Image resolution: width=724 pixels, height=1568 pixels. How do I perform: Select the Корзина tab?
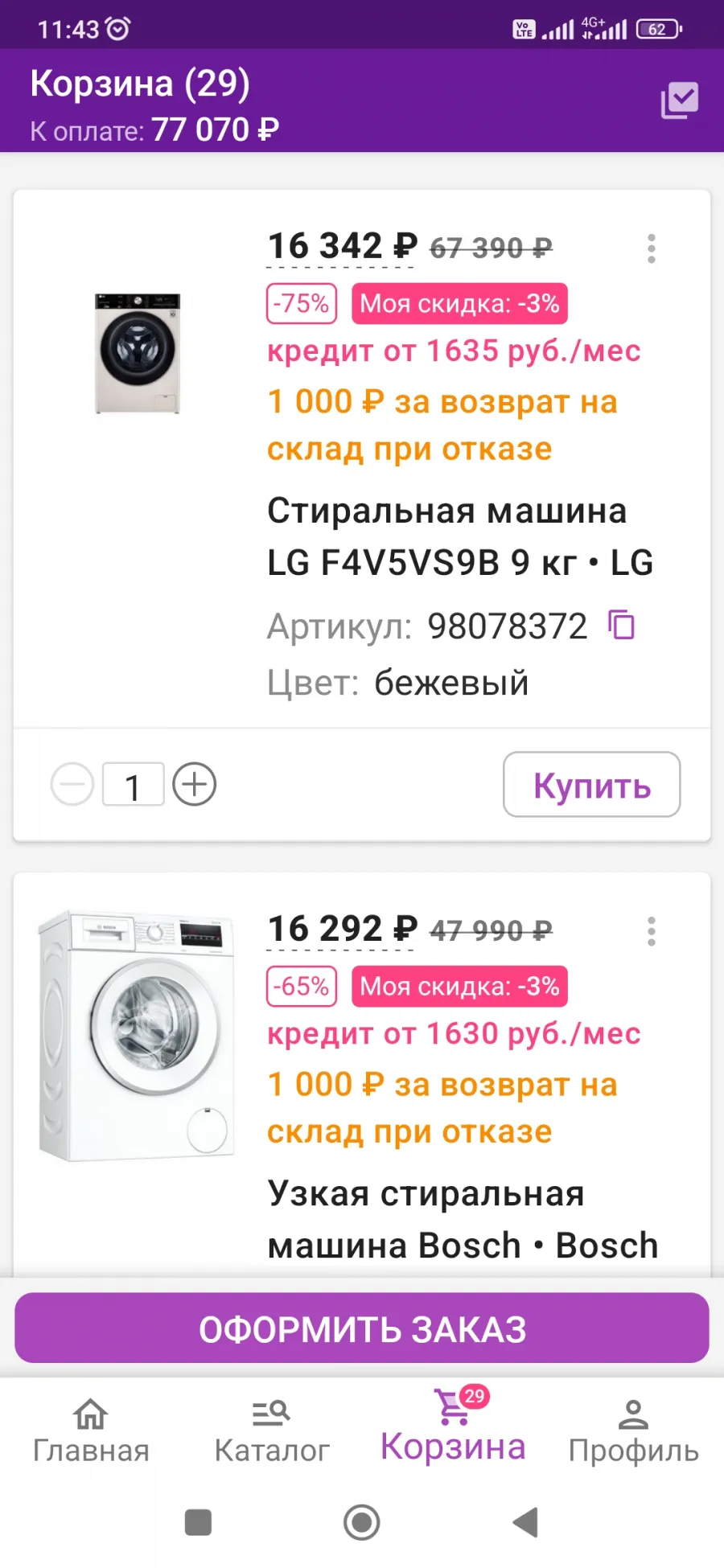(453, 1427)
